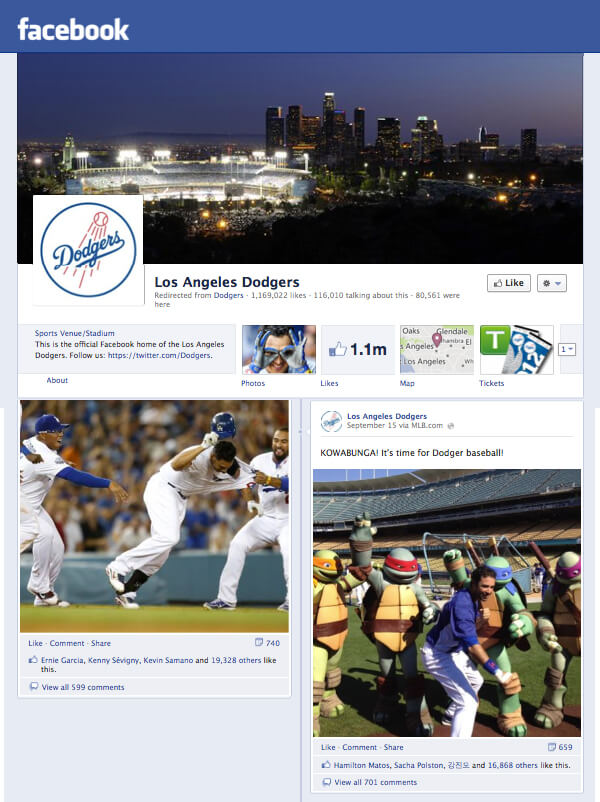Open the 1.1m Likes tile

pos(357,349)
